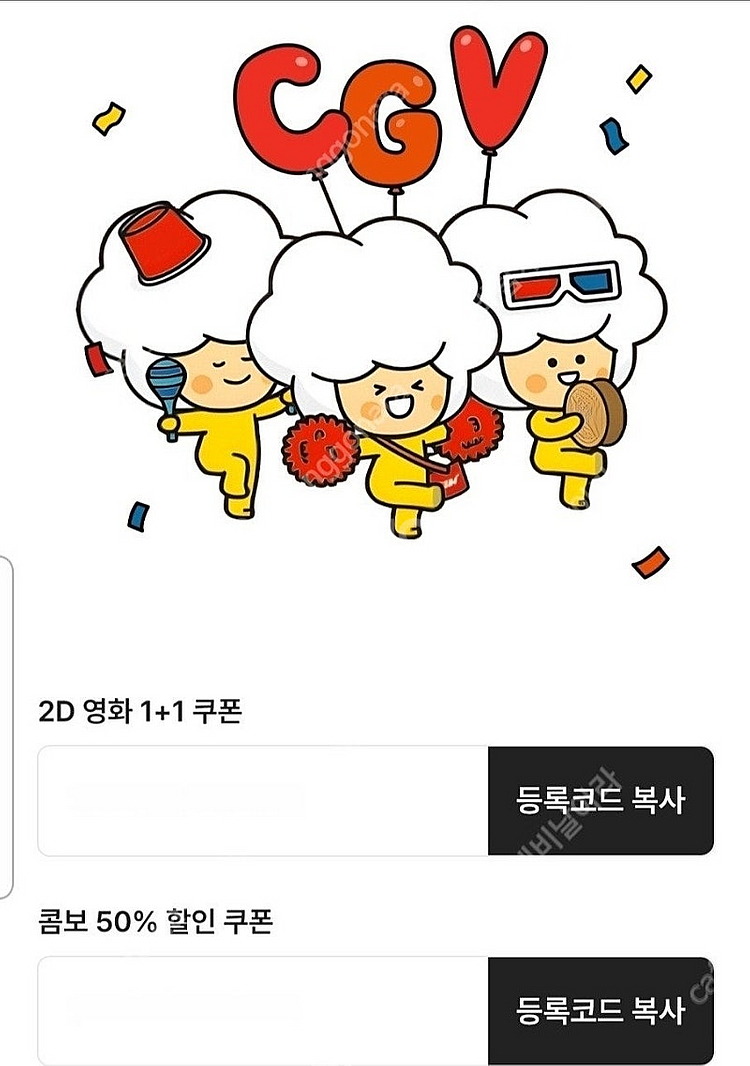The image size is (750, 1066).
Task: Copy the 2D movie 1+1 coupon code
Action: 600,801
